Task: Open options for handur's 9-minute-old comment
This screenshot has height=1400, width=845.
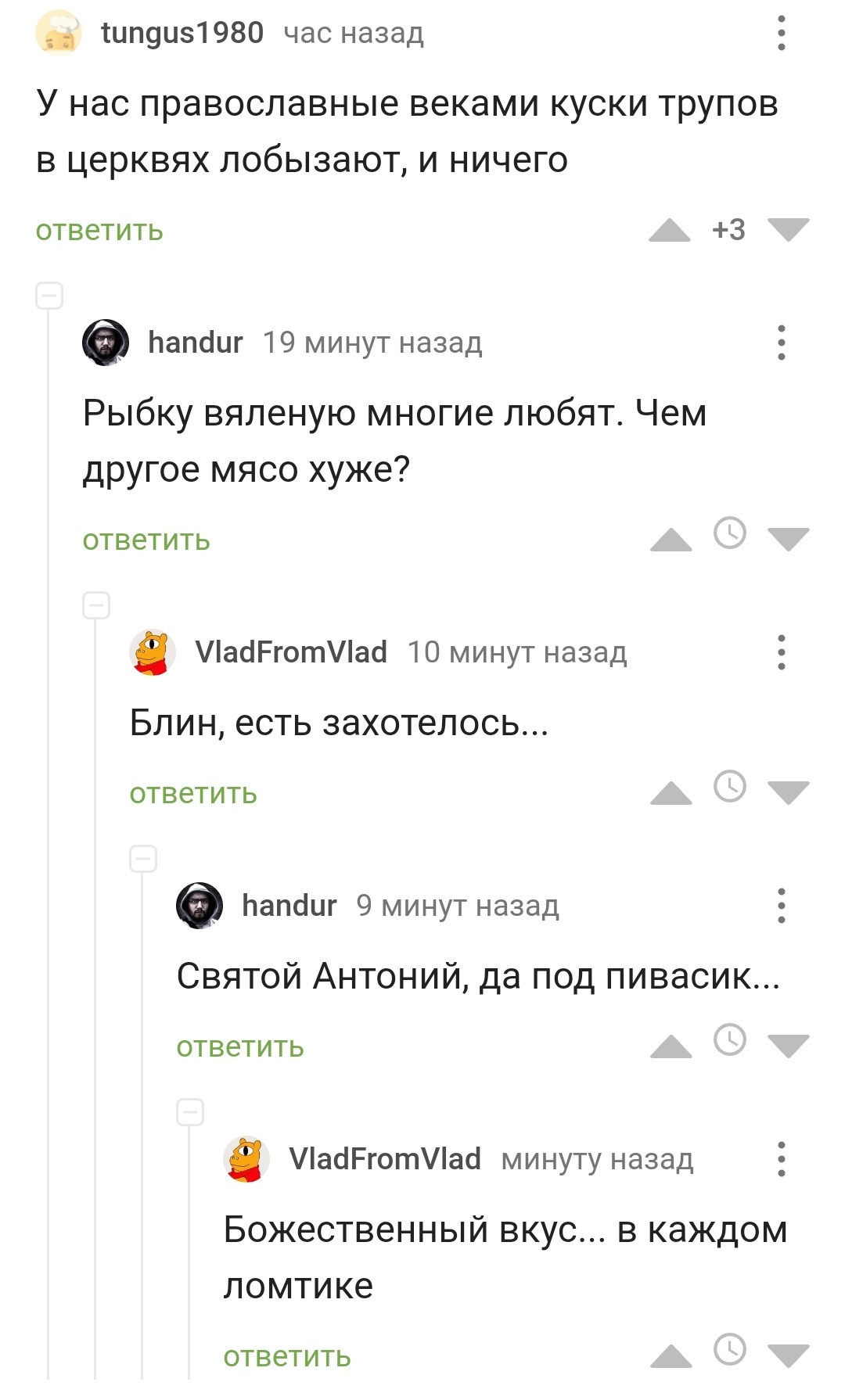Action: pyautogui.click(x=781, y=906)
